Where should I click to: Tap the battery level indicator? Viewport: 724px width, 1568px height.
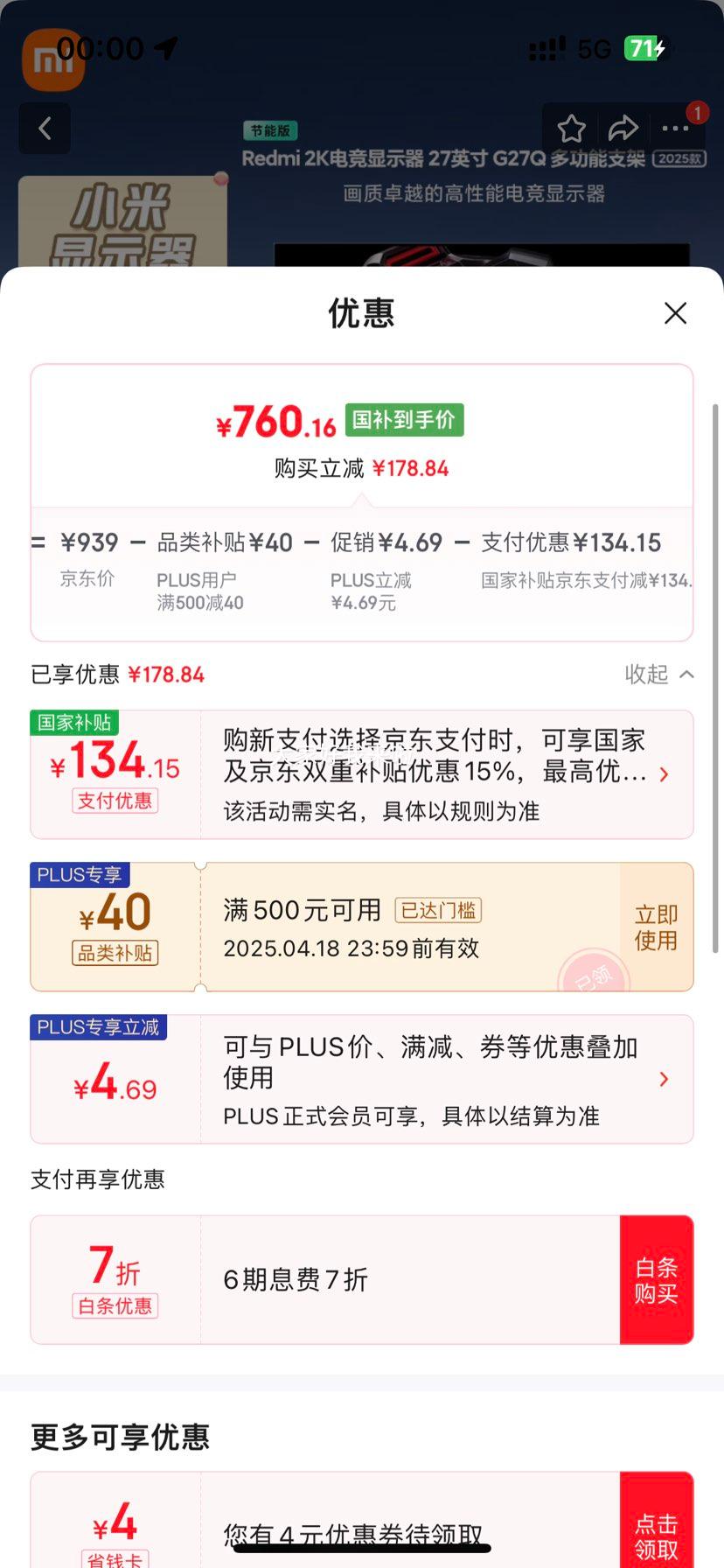(x=645, y=50)
